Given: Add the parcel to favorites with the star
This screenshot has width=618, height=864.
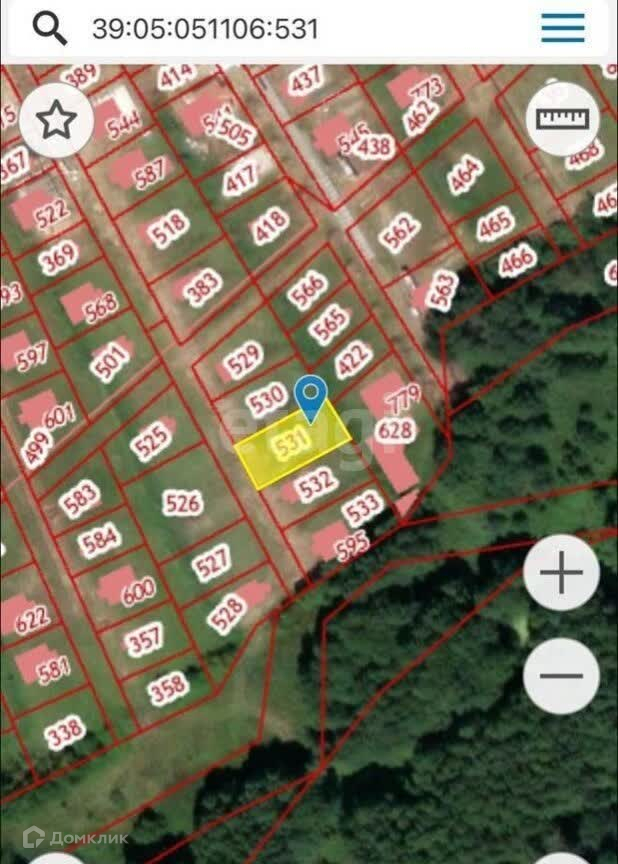Looking at the screenshot, I should pos(57,120).
